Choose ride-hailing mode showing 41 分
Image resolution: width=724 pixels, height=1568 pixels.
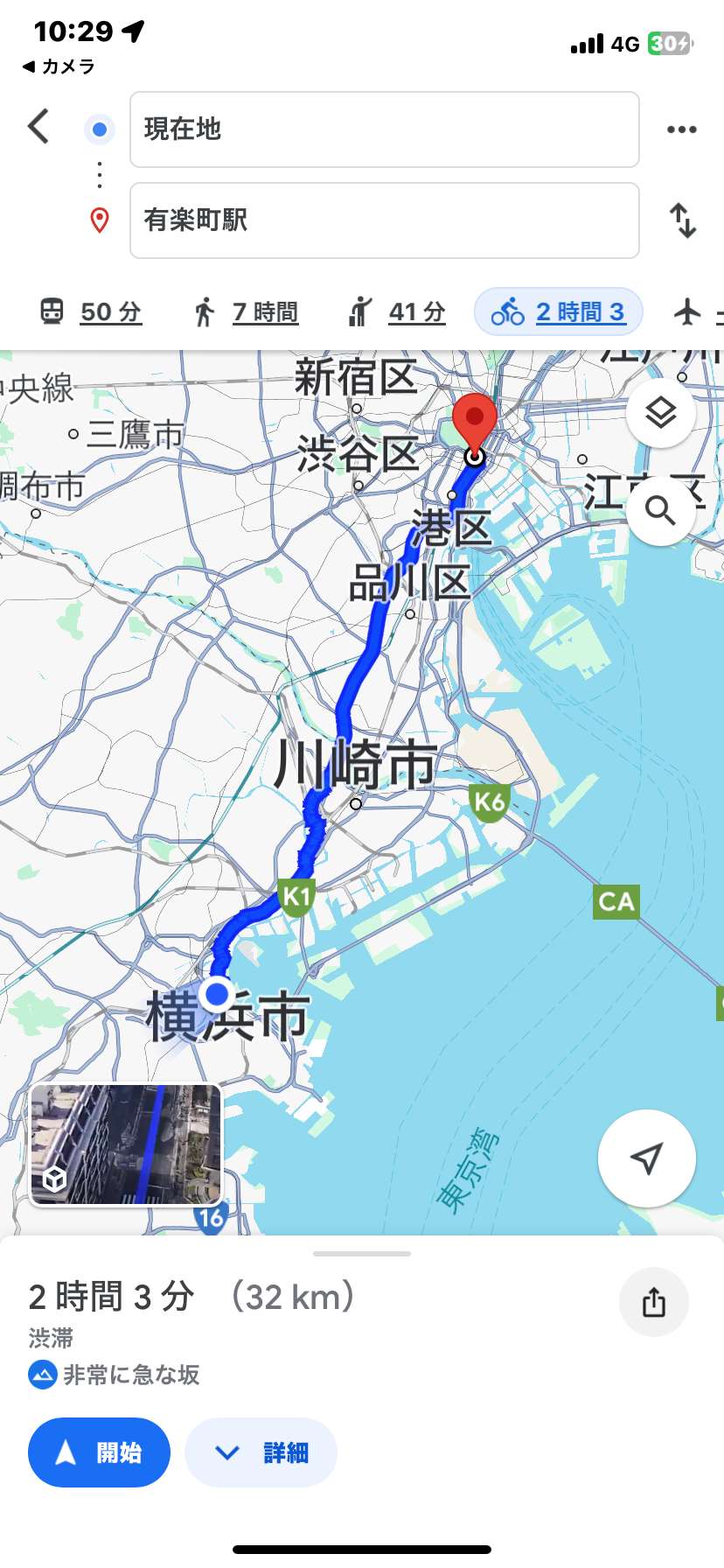[397, 311]
